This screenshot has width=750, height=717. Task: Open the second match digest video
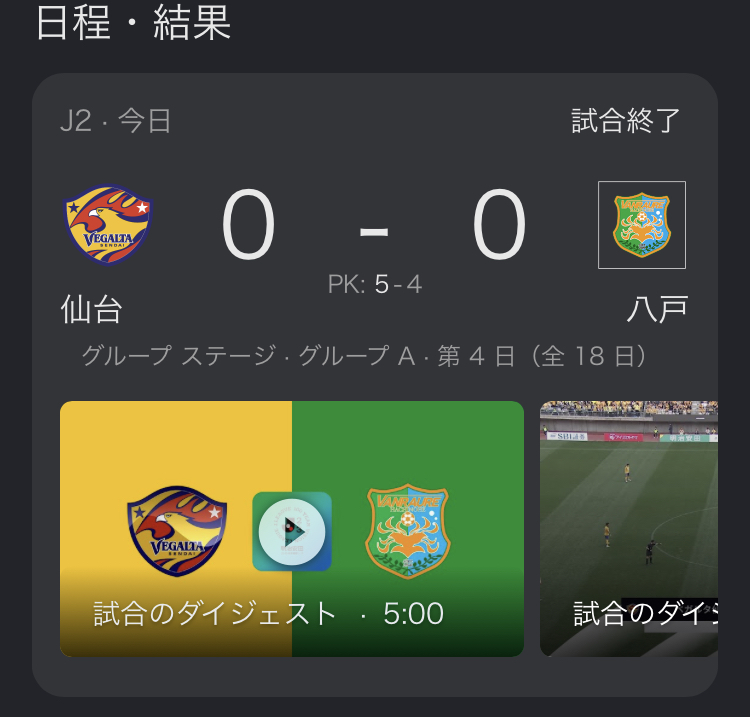coord(630,530)
